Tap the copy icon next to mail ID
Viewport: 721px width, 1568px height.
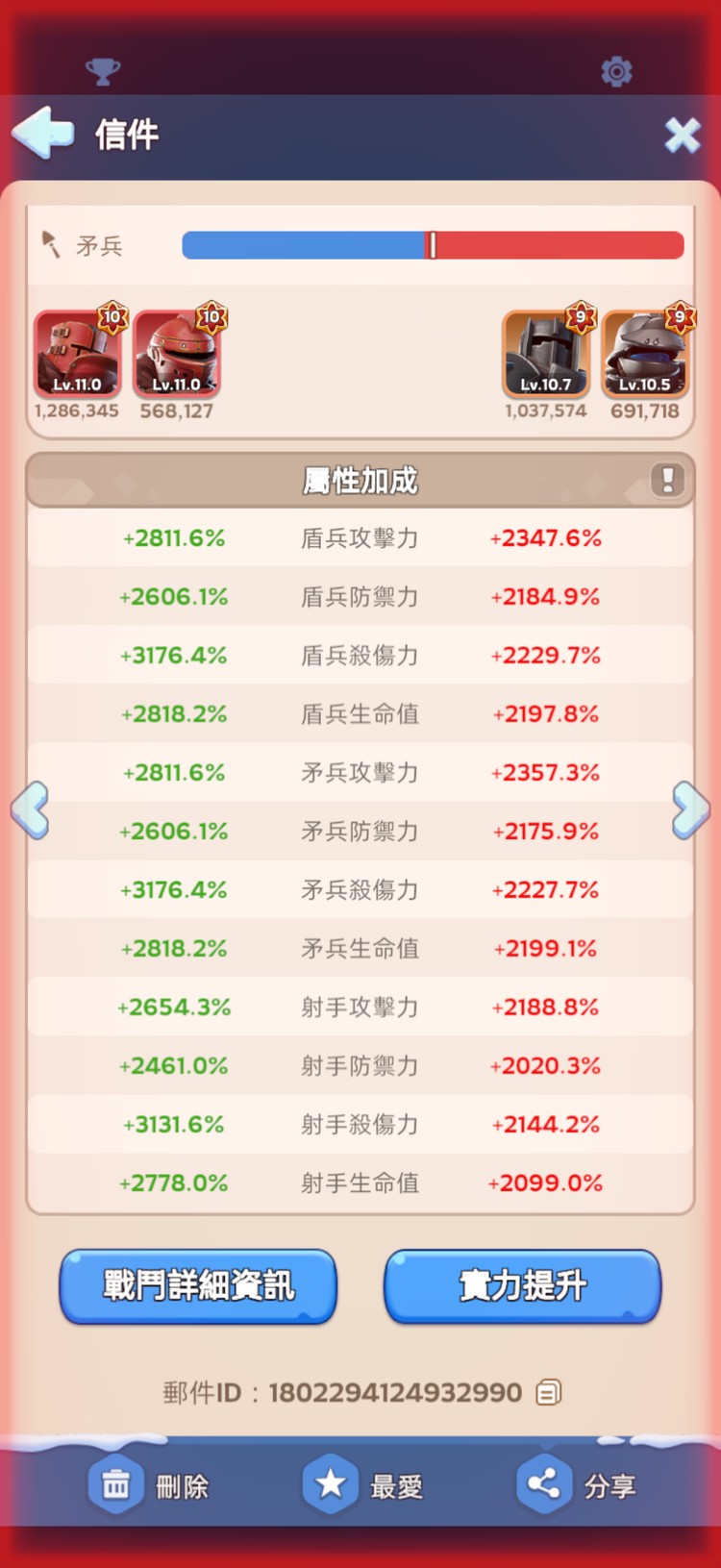(549, 1391)
